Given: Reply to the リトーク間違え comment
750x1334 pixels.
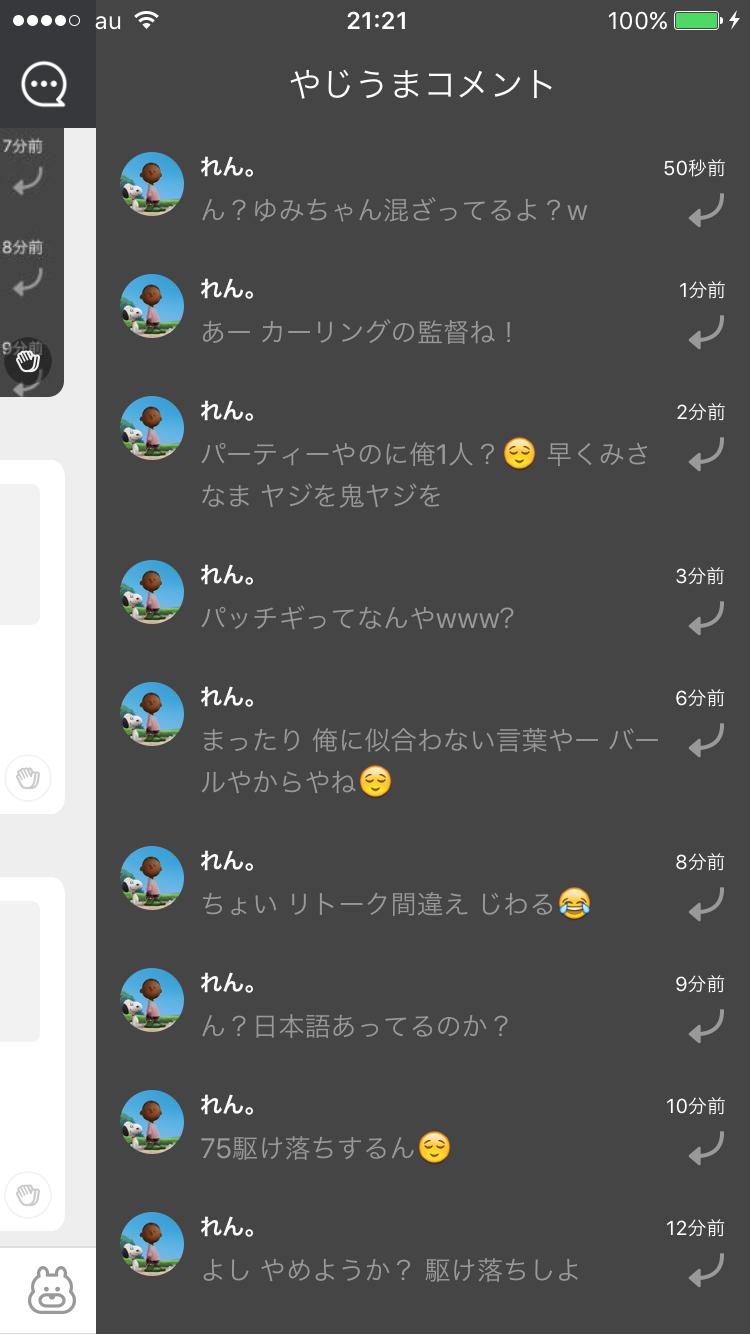Looking at the screenshot, I should click(706, 903).
